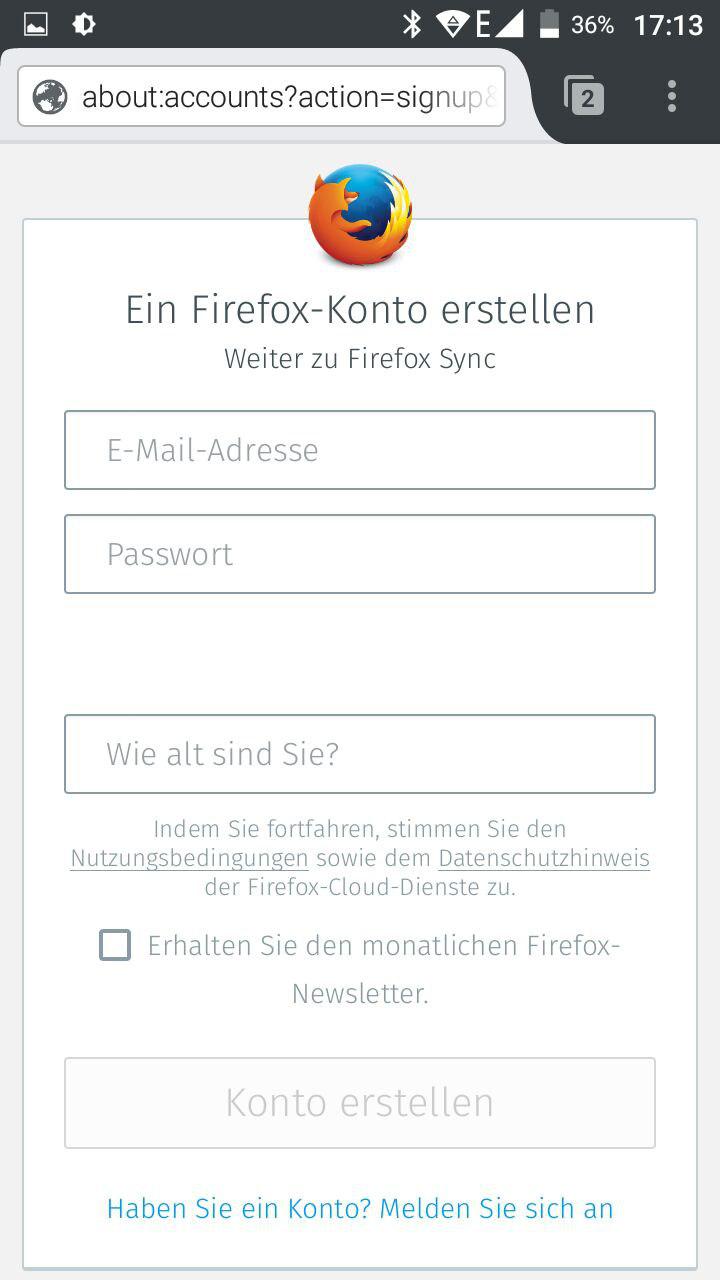The width and height of the screenshot is (720, 1280).
Task: Focus the Passwort field
Action: 360,554
